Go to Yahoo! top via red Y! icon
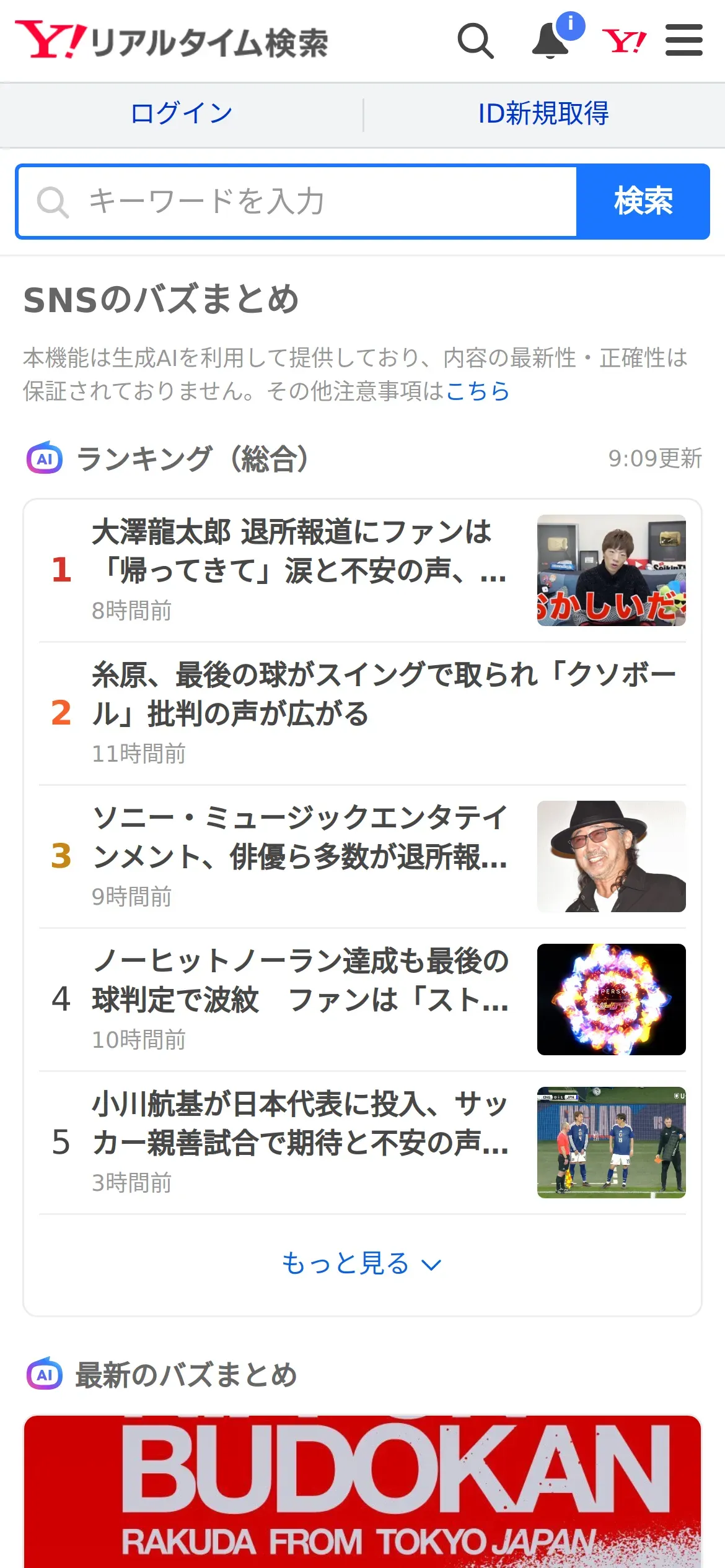 pyautogui.click(x=624, y=41)
